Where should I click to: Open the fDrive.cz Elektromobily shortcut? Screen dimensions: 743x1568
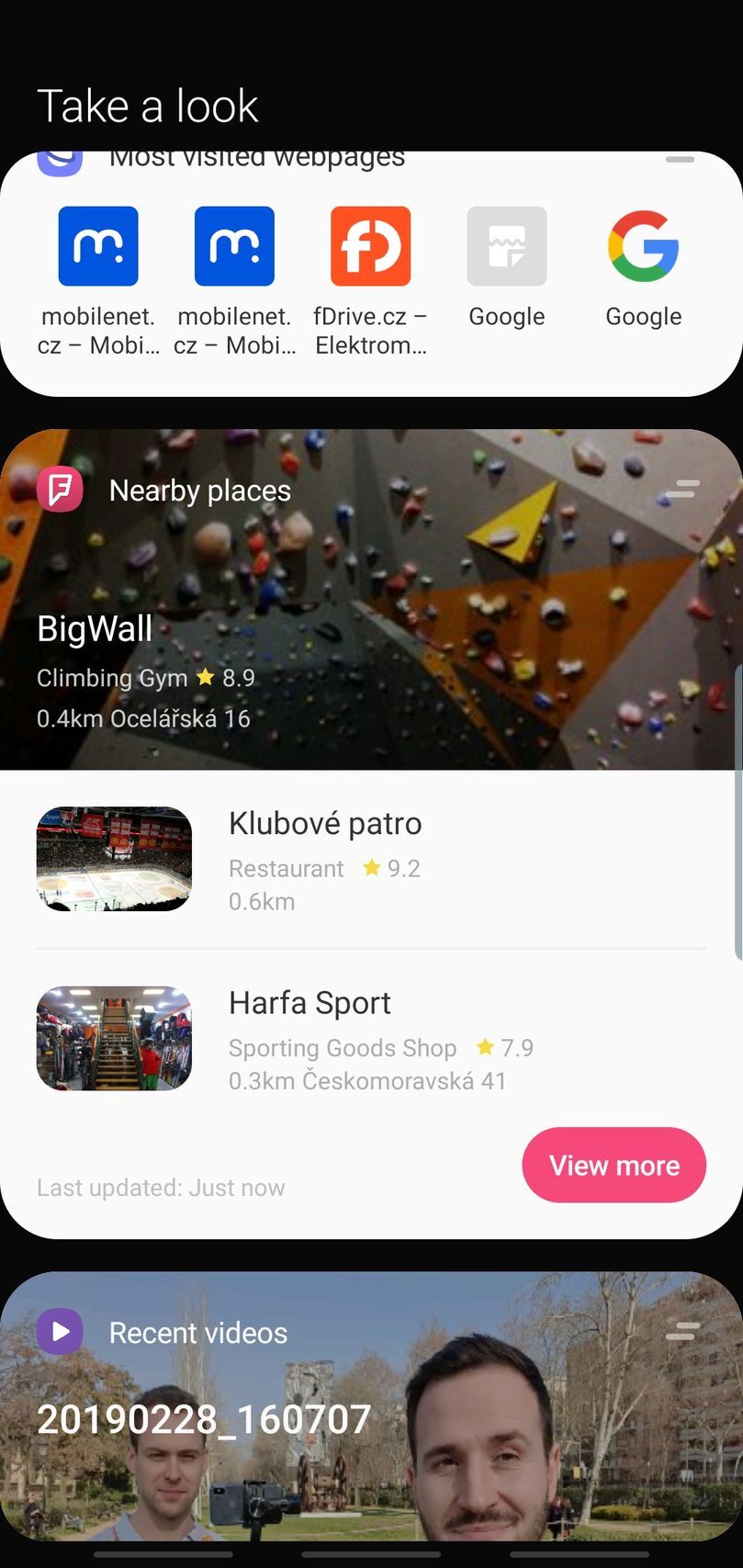pos(369,245)
